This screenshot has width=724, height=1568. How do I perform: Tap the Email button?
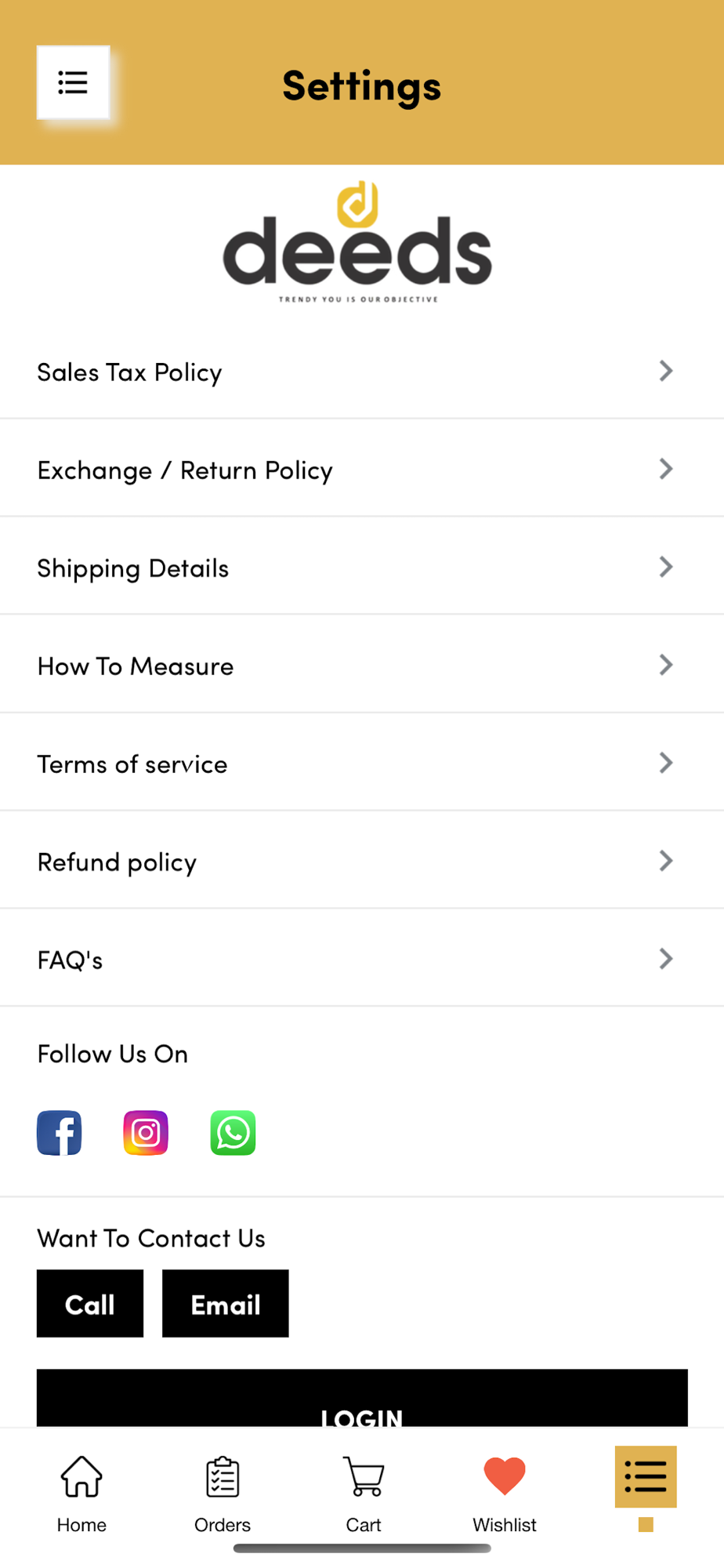tap(226, 1304)
